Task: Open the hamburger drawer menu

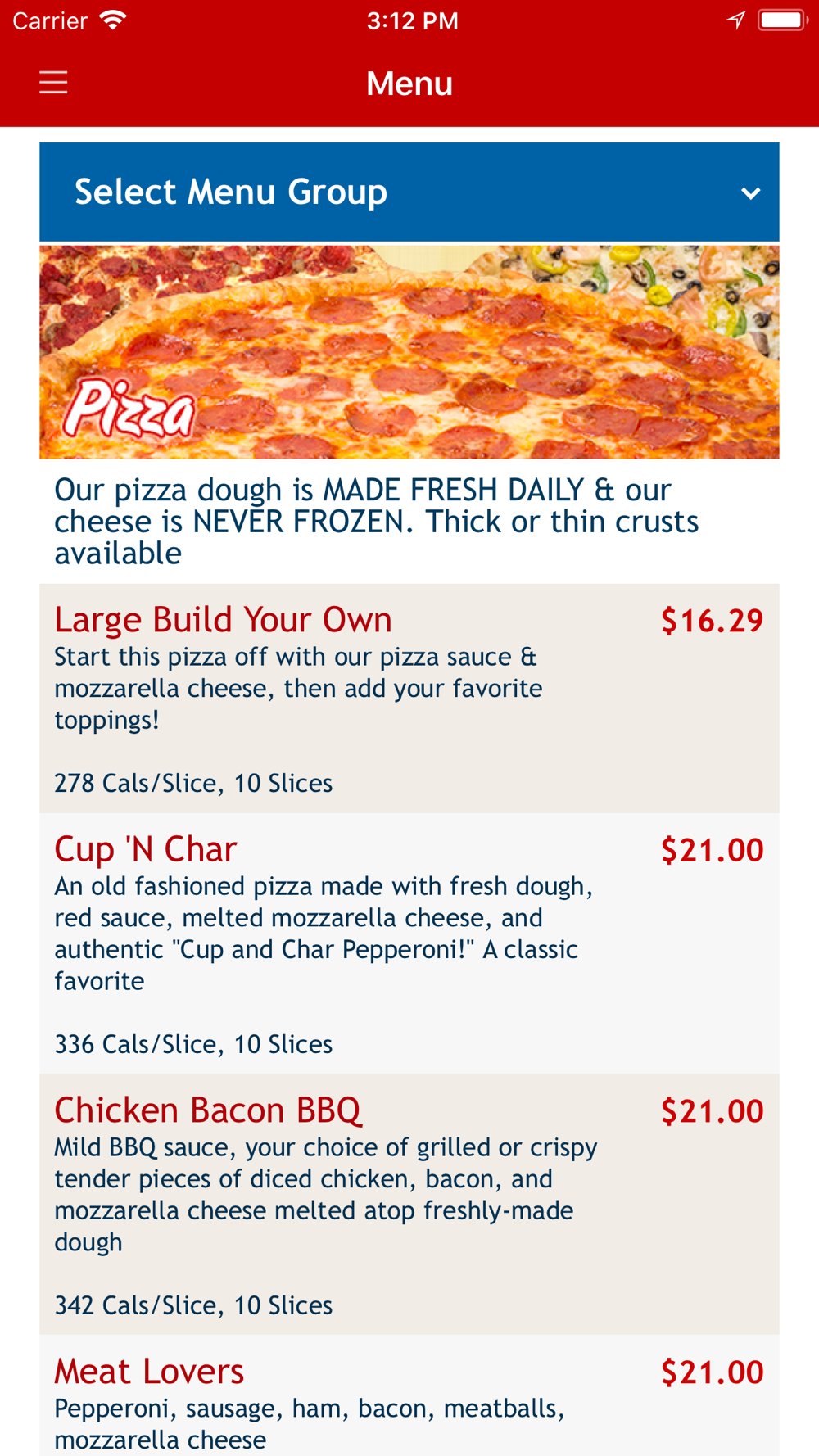Action: click(x=53, y=83)
